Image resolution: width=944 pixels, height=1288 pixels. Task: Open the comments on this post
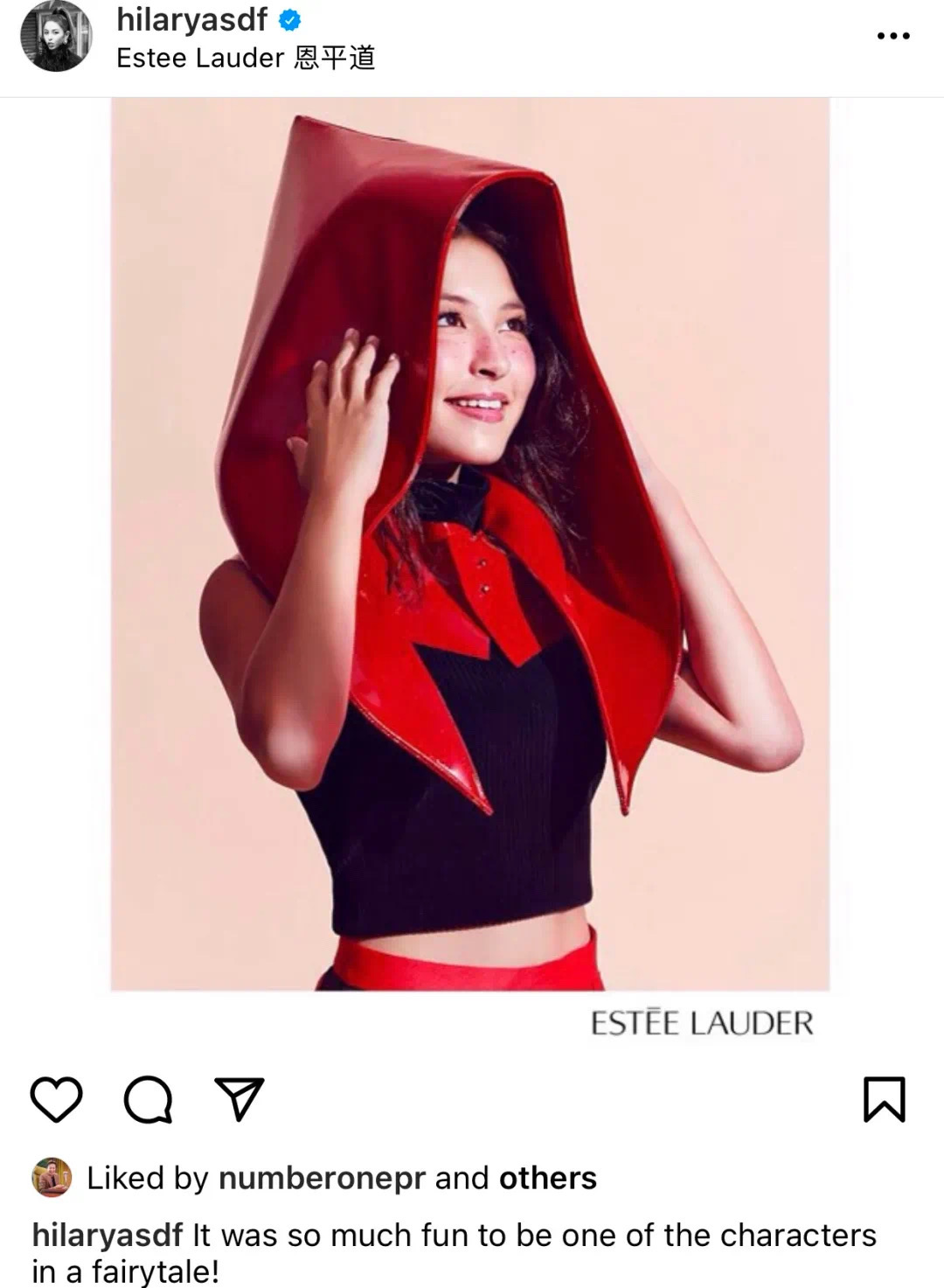click(148, 1099)
